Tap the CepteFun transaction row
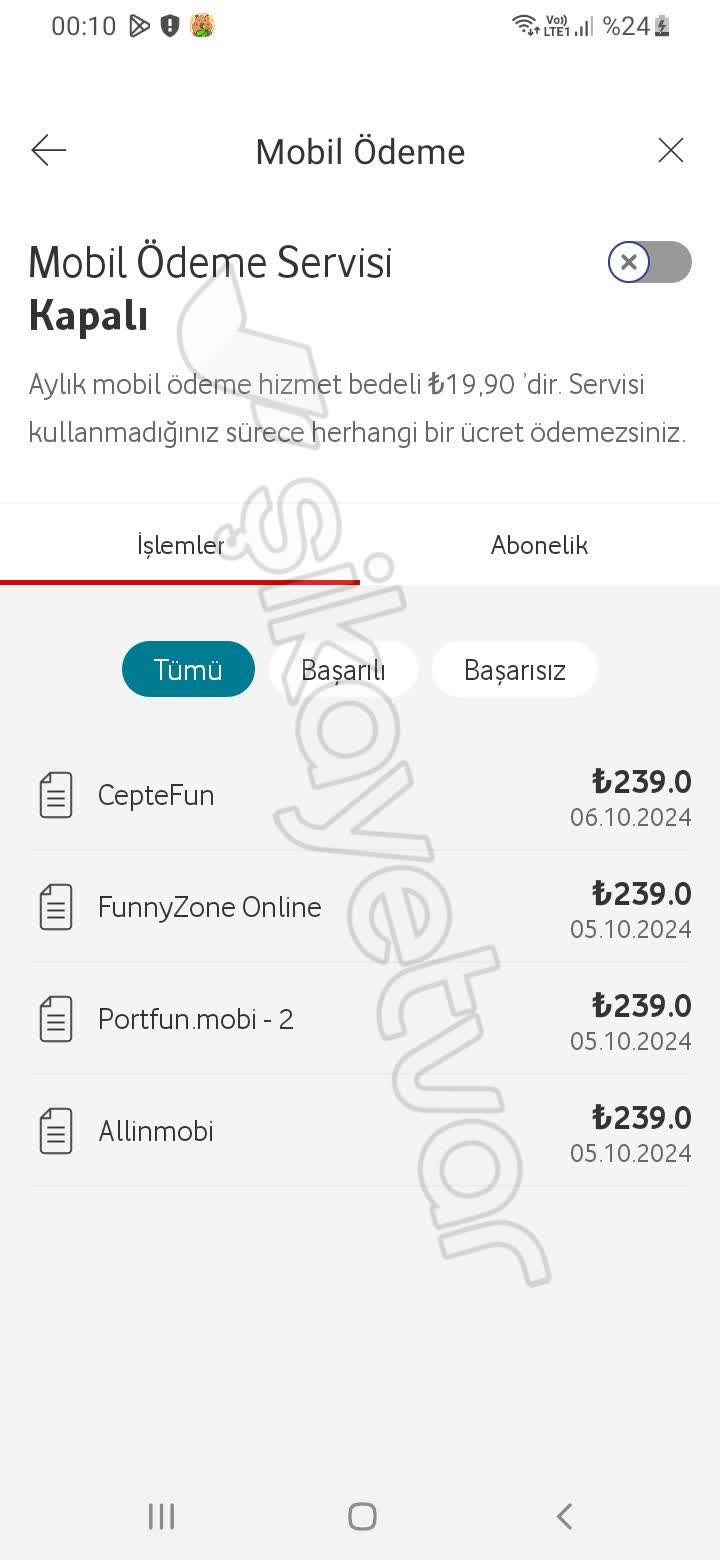 click(300, 795)
